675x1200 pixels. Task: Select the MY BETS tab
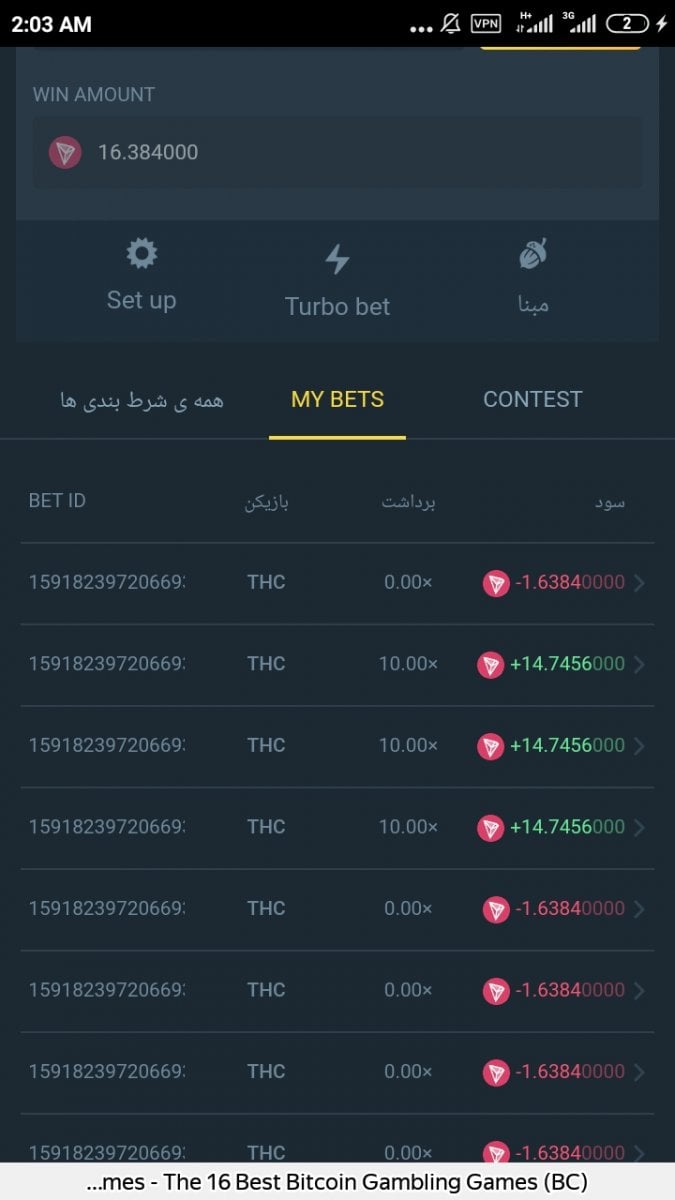point(337,400)
